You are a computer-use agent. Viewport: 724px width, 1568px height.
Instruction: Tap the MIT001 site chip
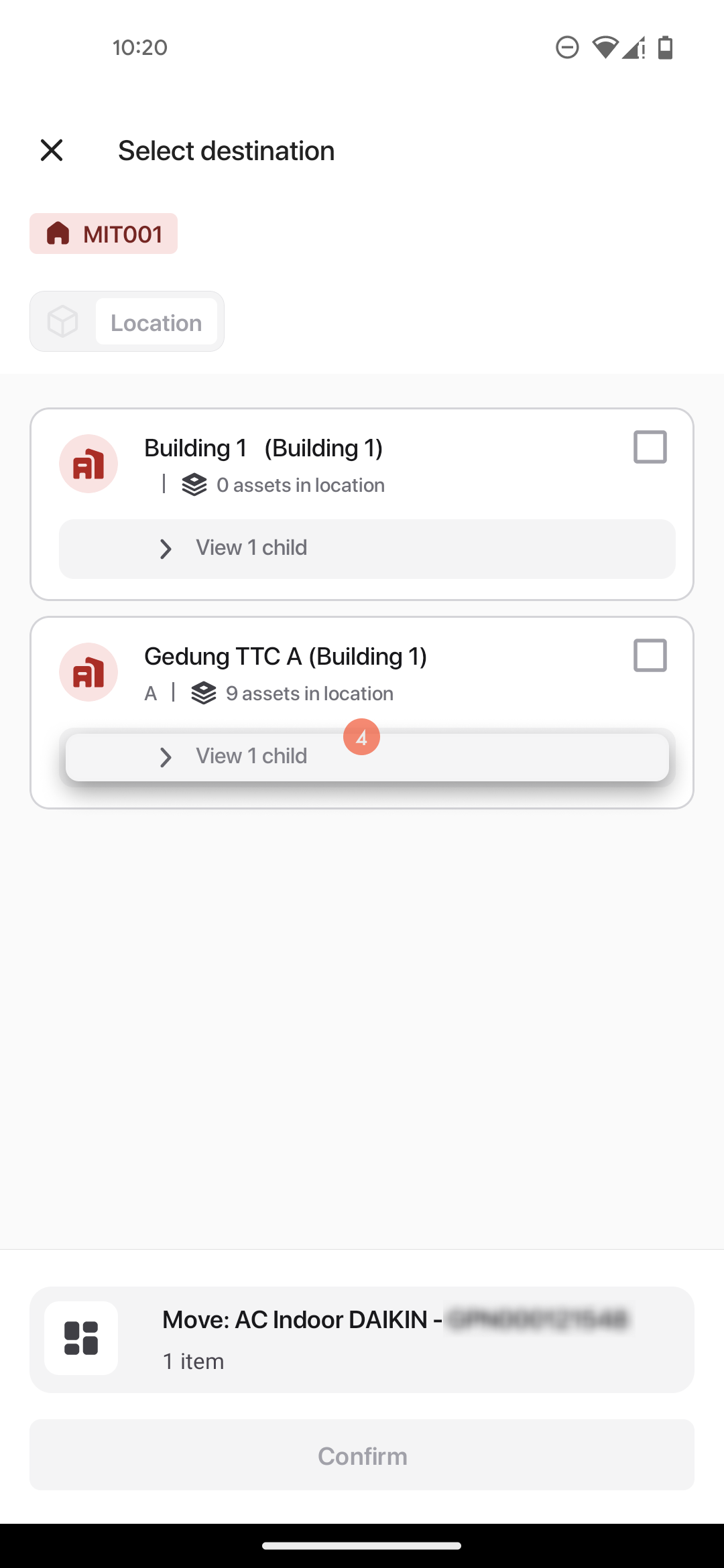(x=103, y=234)
